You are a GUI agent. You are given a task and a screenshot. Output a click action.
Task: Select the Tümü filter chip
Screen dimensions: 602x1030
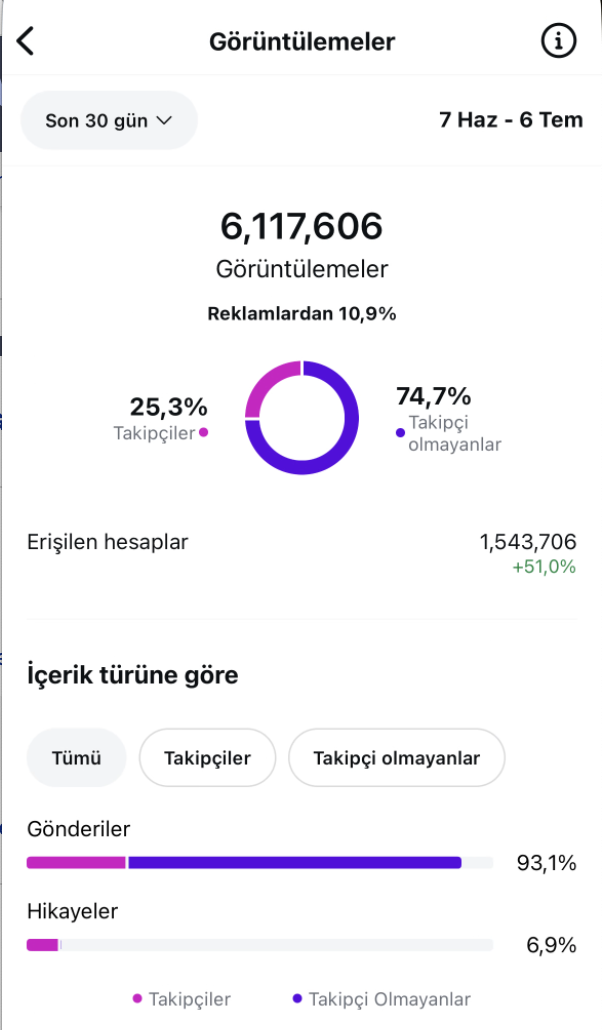pyautogui.click(x=76, y=757)
